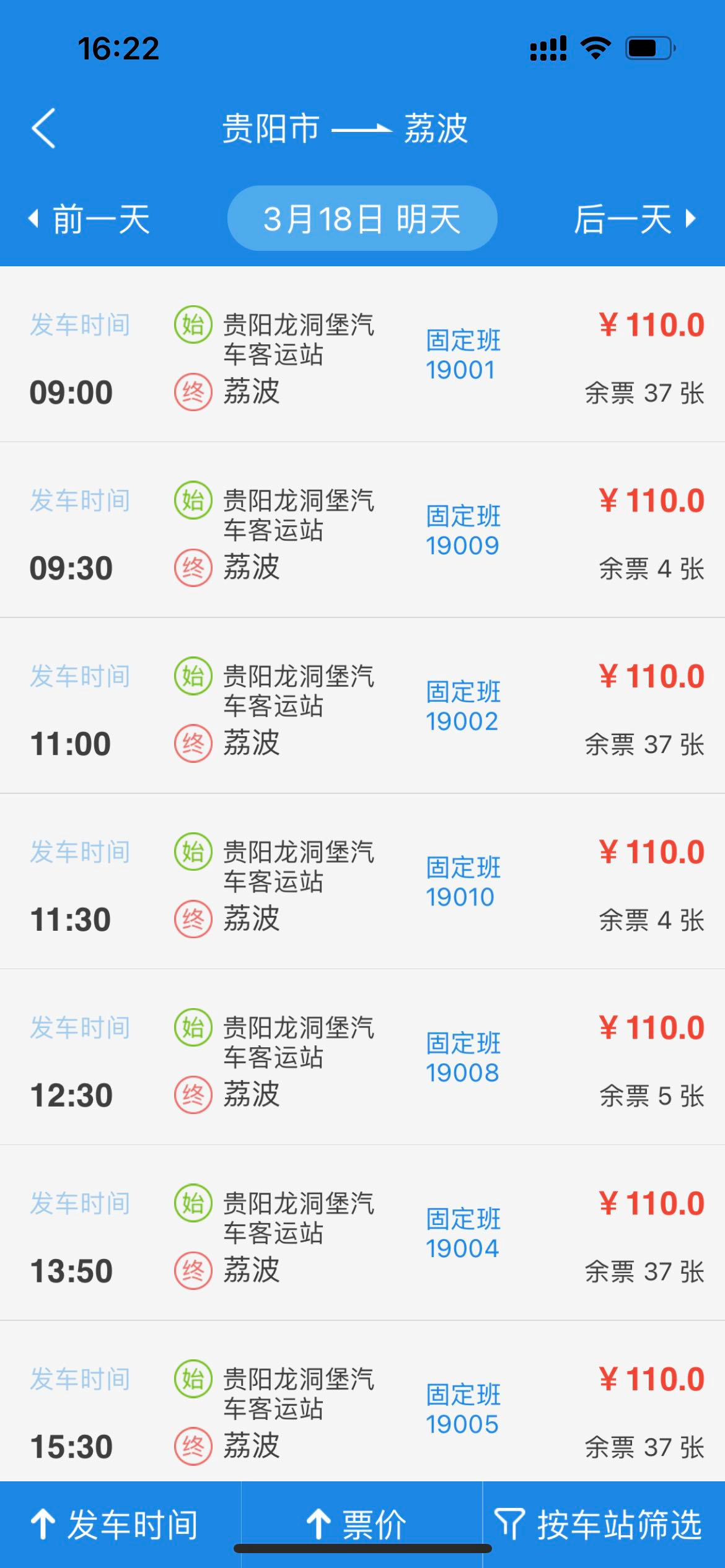Jump to the next day (后一天)

click(634, 219)
